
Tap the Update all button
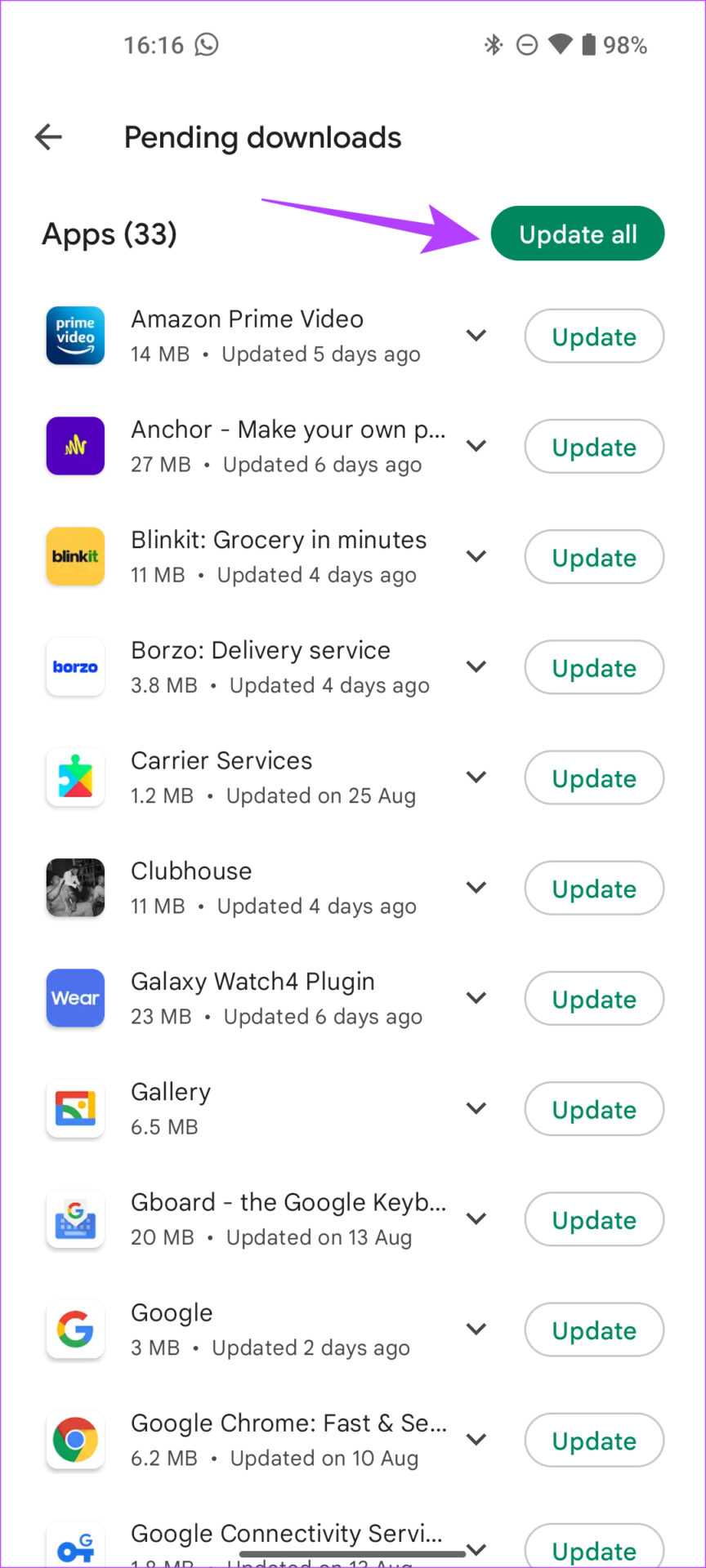577,234
